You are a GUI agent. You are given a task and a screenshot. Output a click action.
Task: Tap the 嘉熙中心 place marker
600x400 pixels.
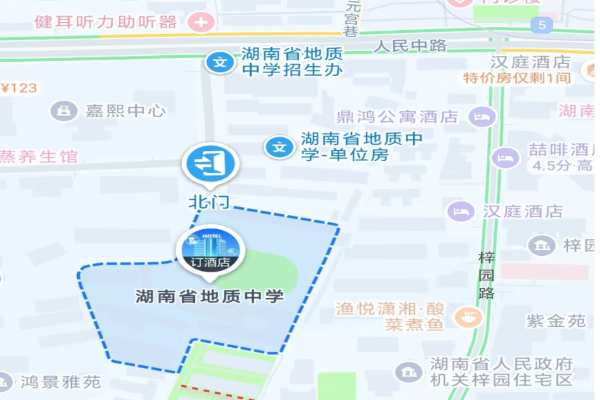click(66, 110)
